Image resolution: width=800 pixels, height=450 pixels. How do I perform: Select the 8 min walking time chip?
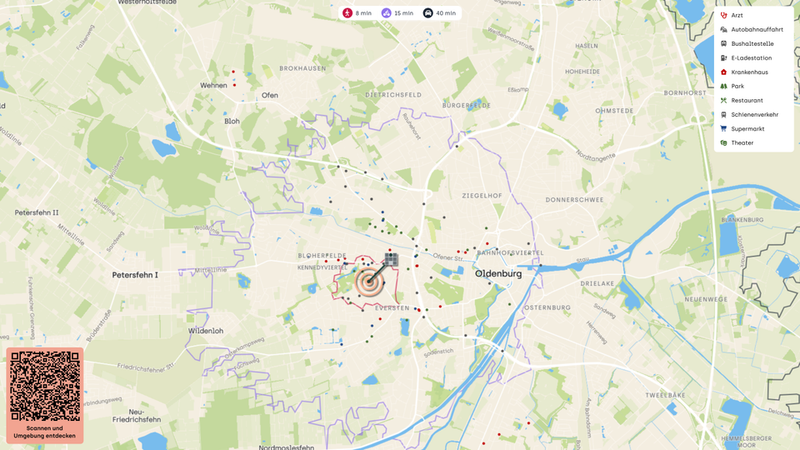(359, 13)
